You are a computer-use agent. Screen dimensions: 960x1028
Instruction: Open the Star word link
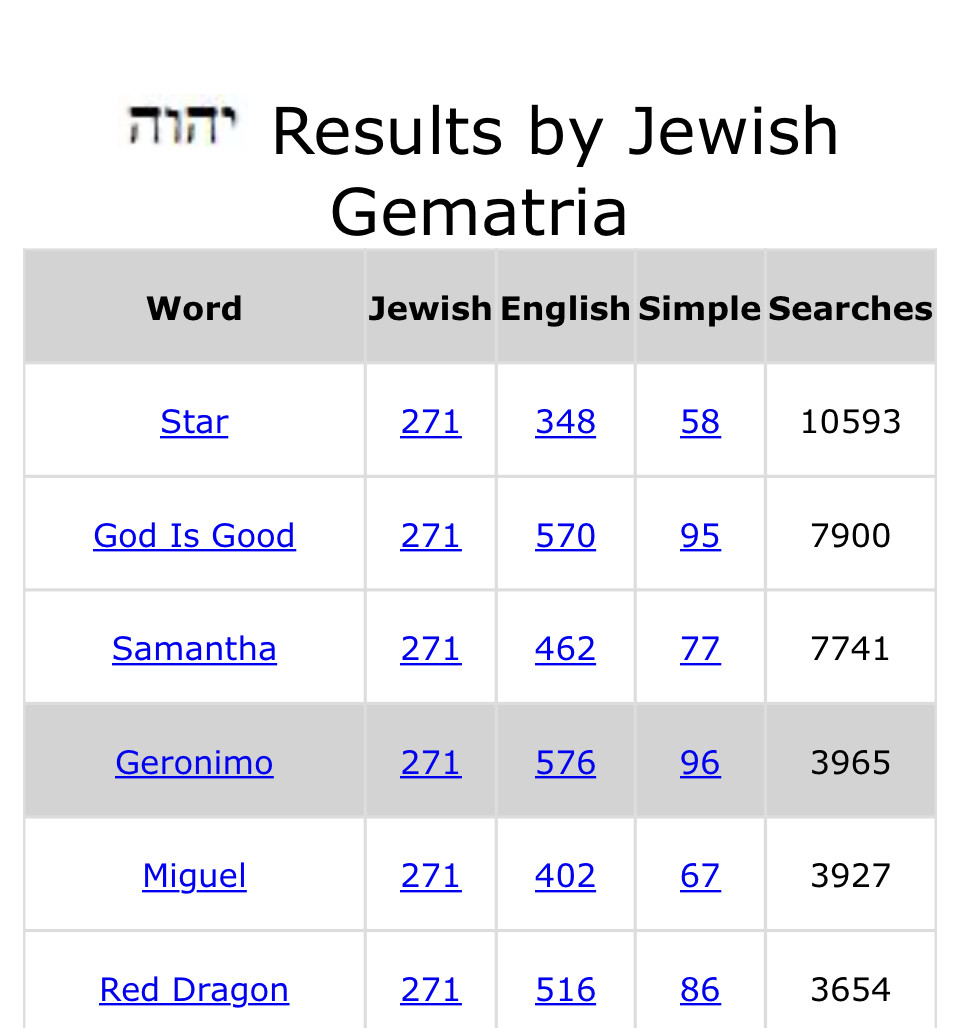(194, 422)
